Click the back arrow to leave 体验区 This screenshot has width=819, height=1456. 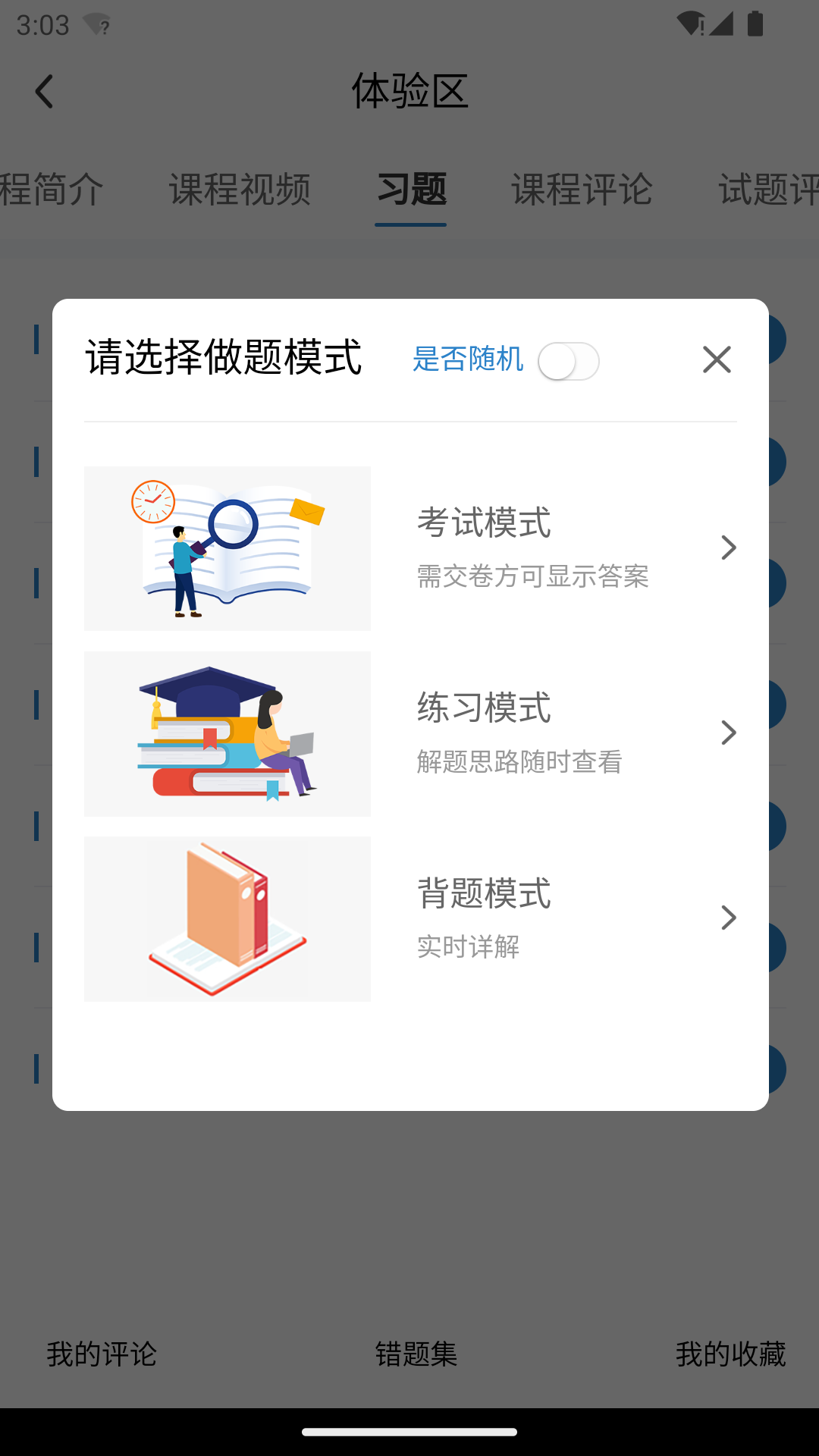[43, 91]
